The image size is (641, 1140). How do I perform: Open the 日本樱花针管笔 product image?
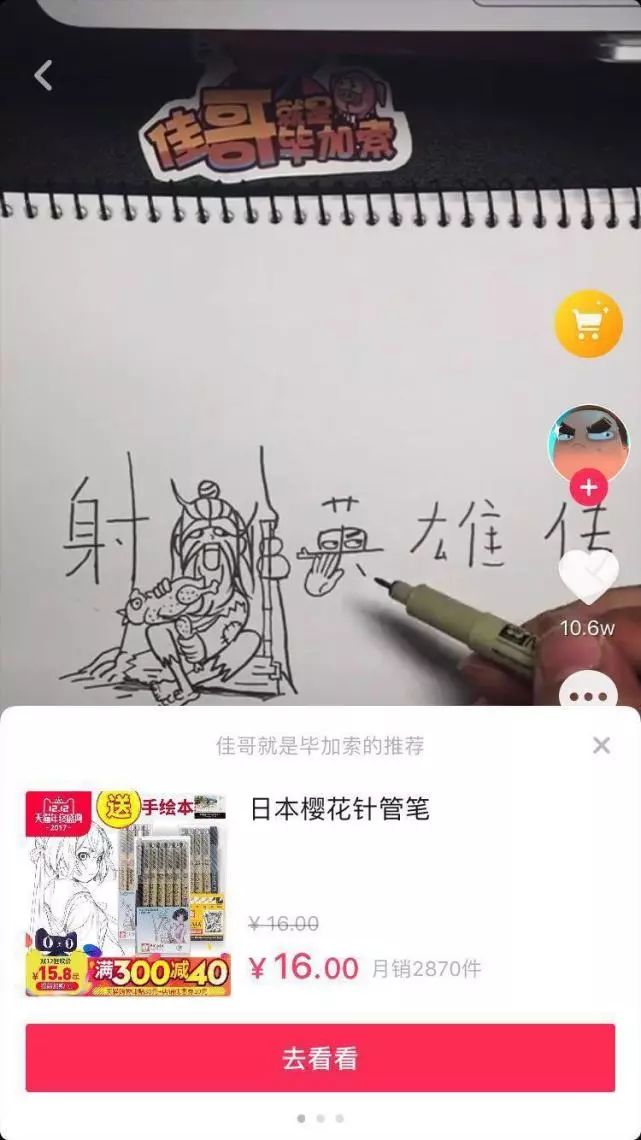point(128,895)
